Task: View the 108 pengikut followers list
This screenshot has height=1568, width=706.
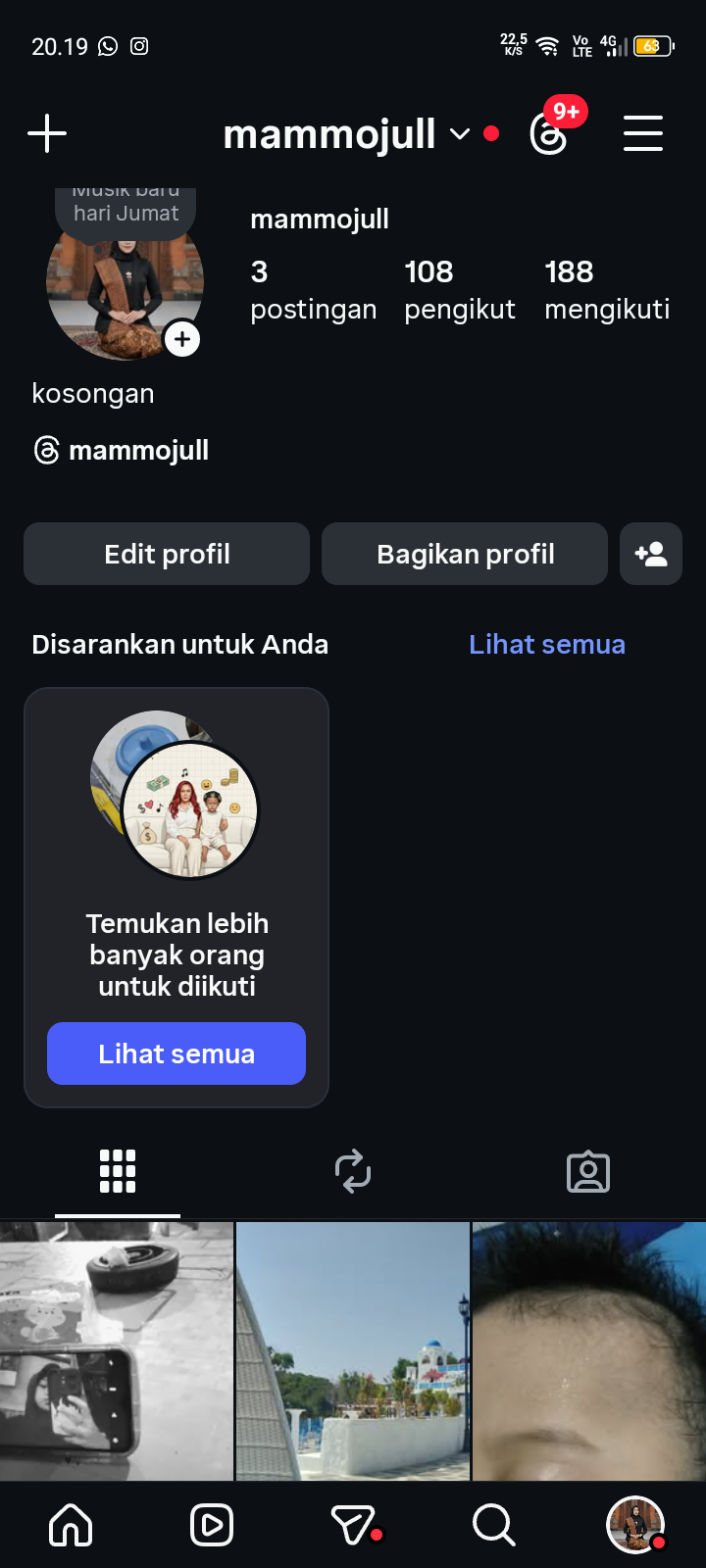Action: pos(459,290)
